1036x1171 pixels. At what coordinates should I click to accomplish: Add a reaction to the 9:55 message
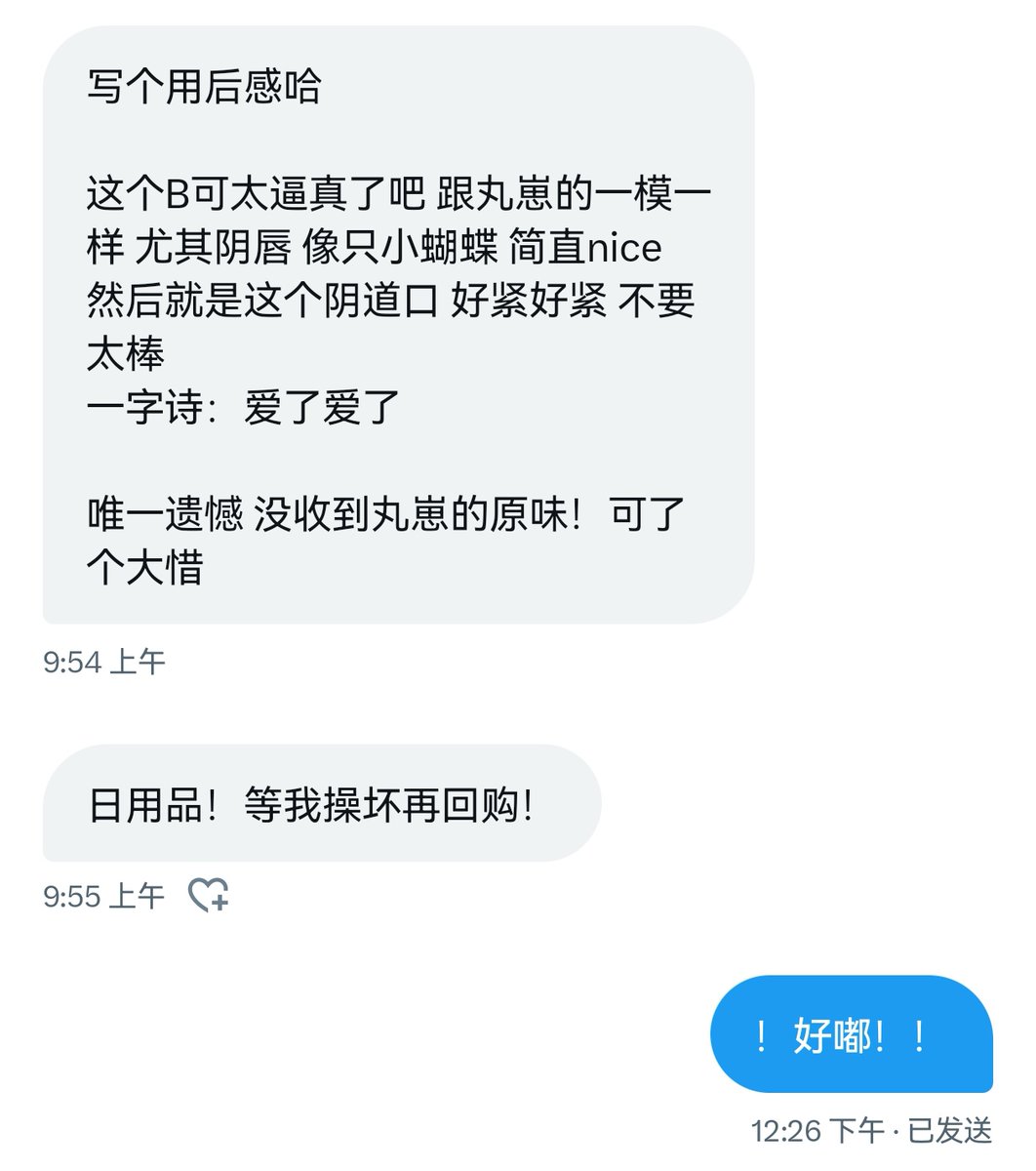point(208,894)
